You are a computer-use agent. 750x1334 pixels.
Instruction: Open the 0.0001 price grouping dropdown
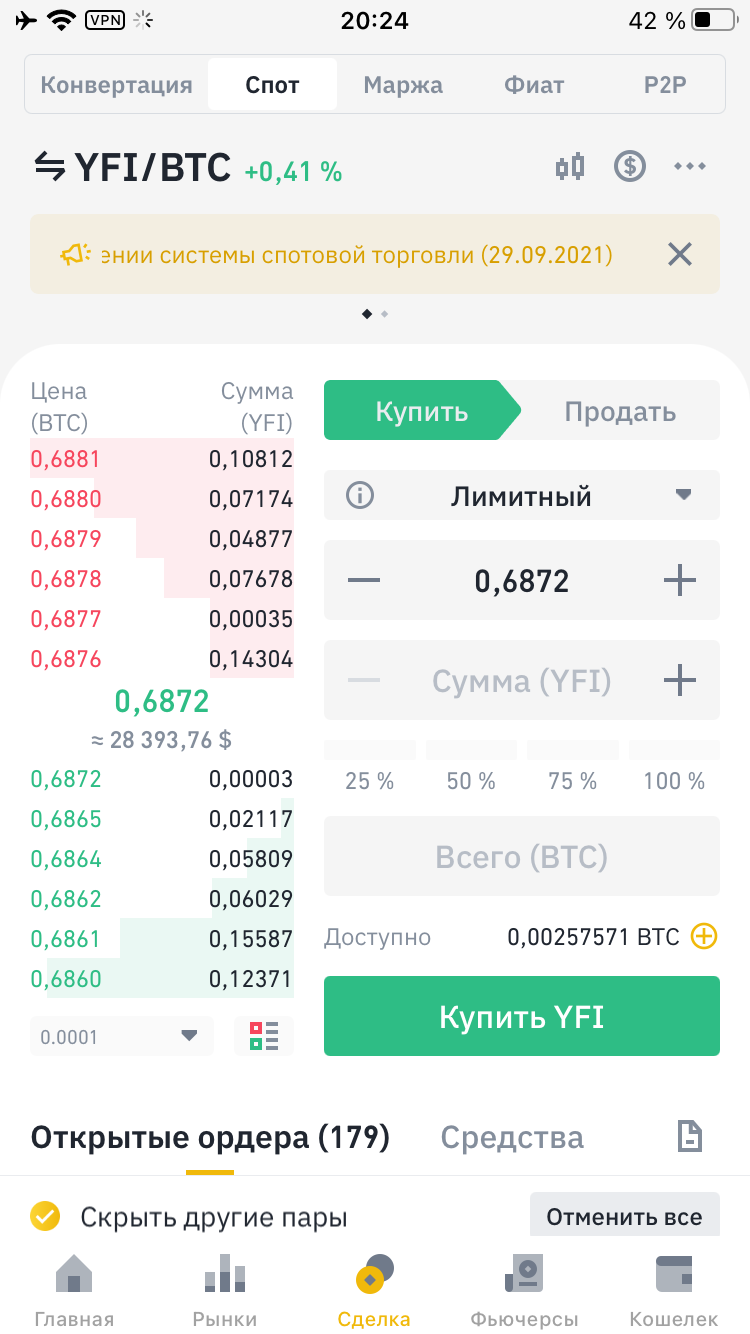pos(122,1037)
